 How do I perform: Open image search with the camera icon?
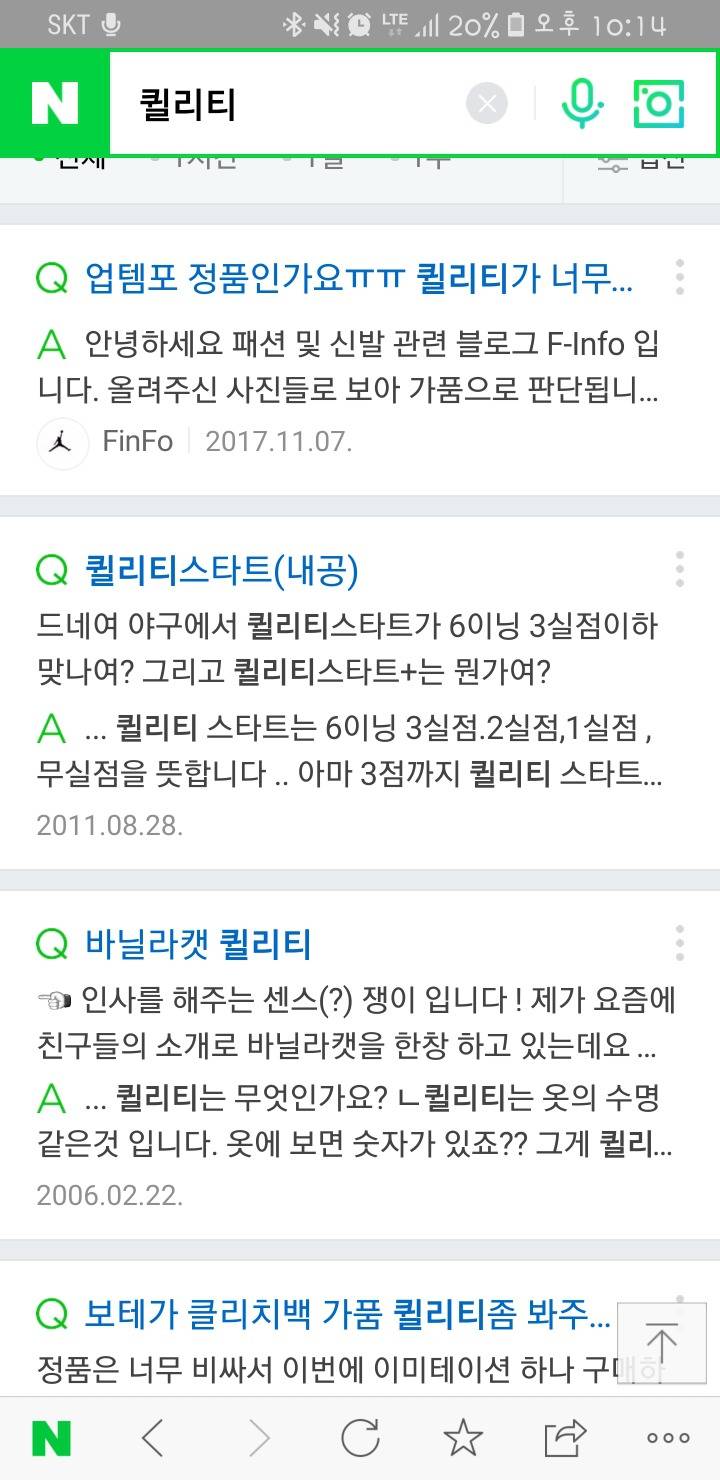pyautogui.click(x=659, y=101)
